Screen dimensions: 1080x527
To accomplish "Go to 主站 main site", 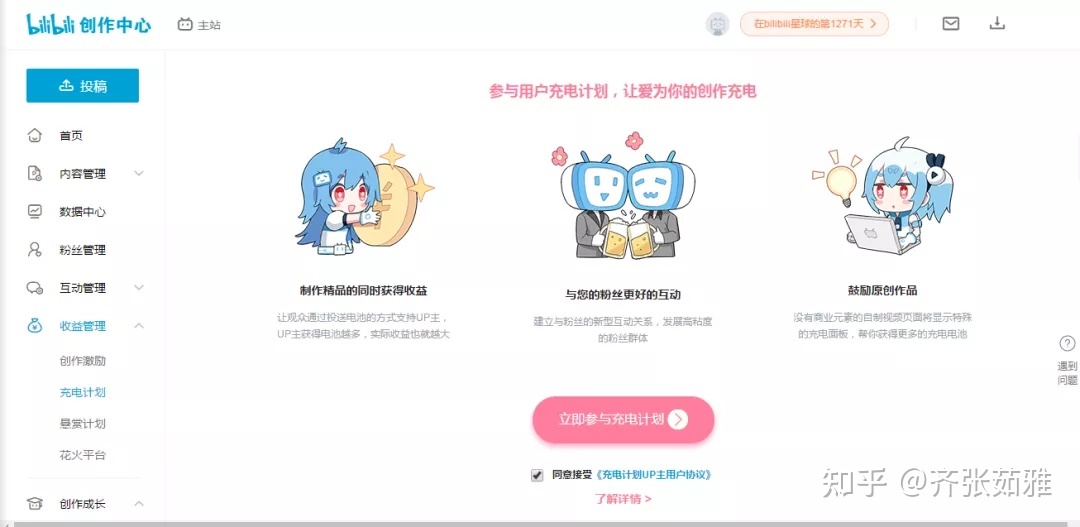I will click(199, 24).
